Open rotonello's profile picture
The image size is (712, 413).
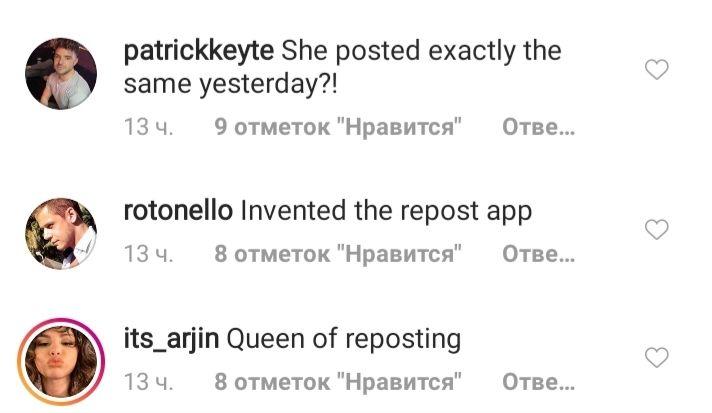click(60, 234)
